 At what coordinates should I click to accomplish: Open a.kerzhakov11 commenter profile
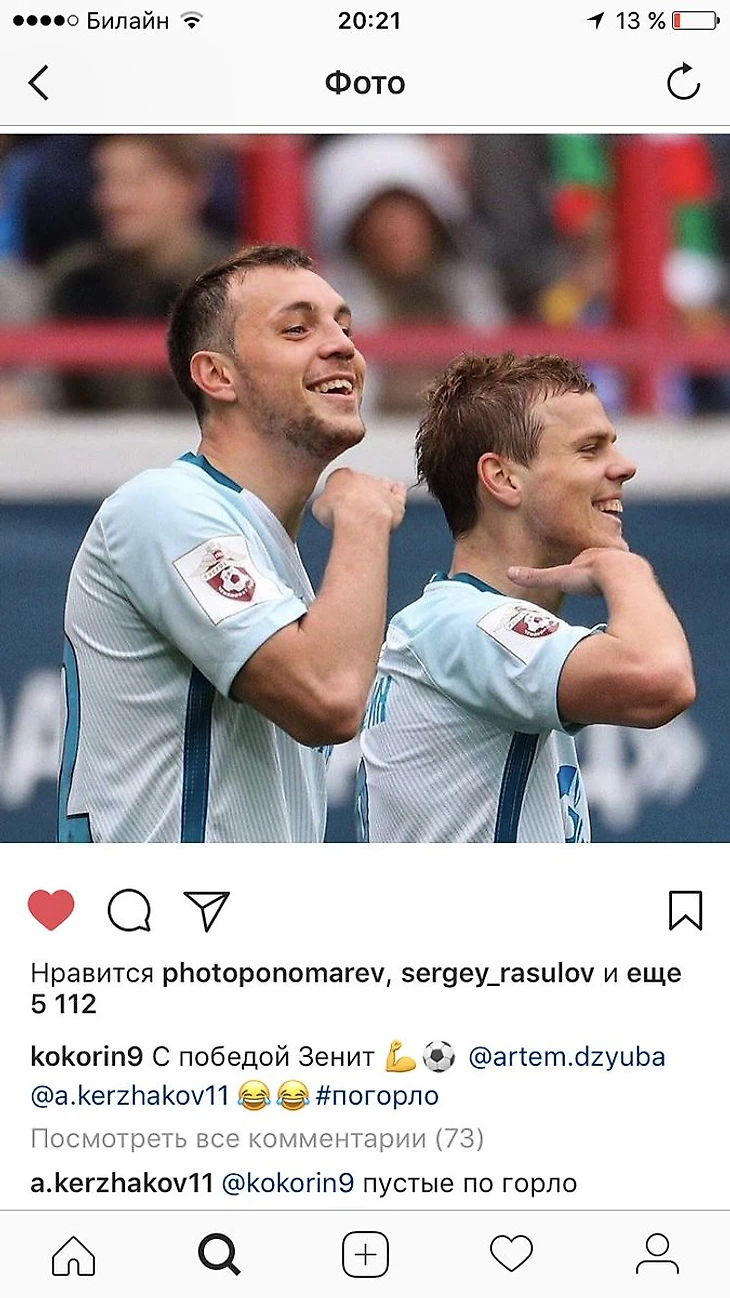tap(121, 1183)
